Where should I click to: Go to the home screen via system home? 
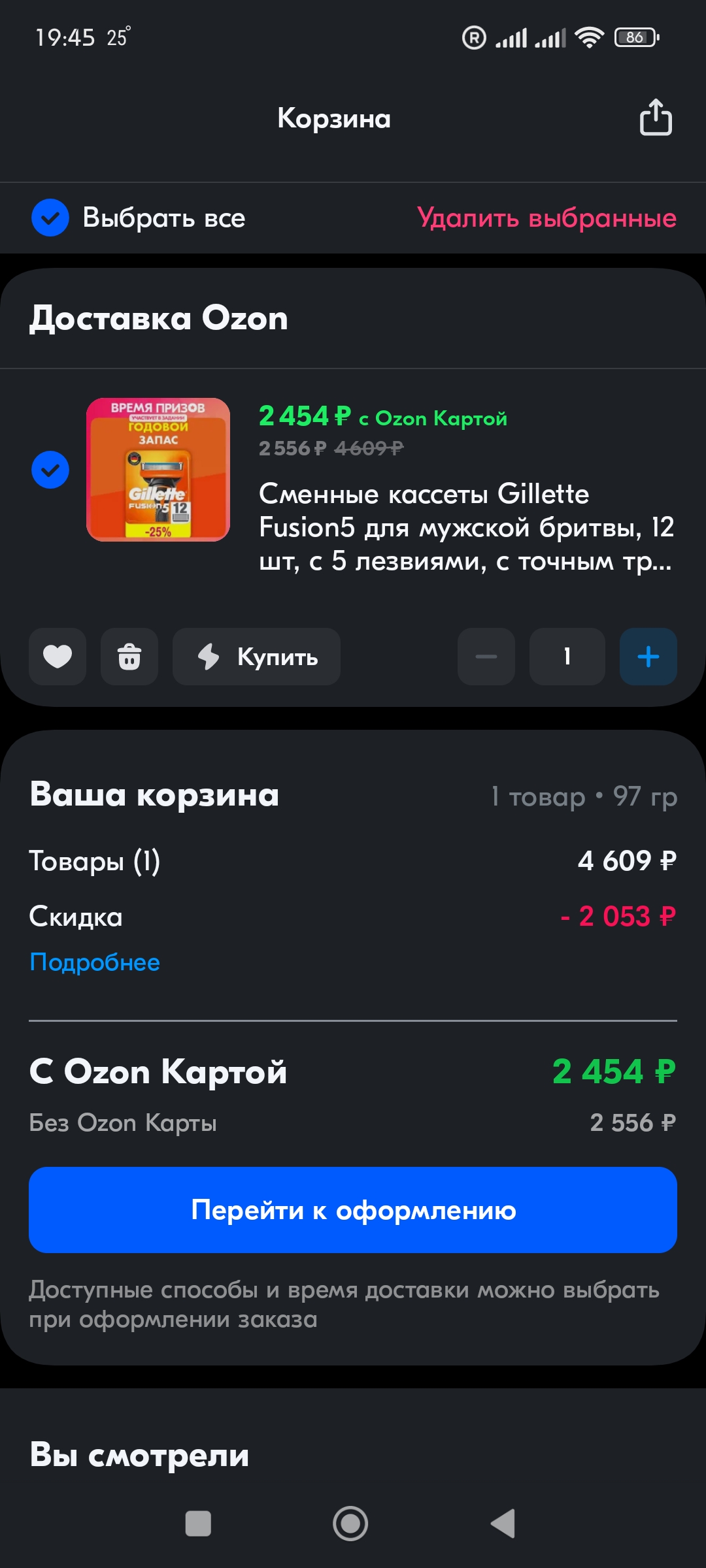[350, 1524]
